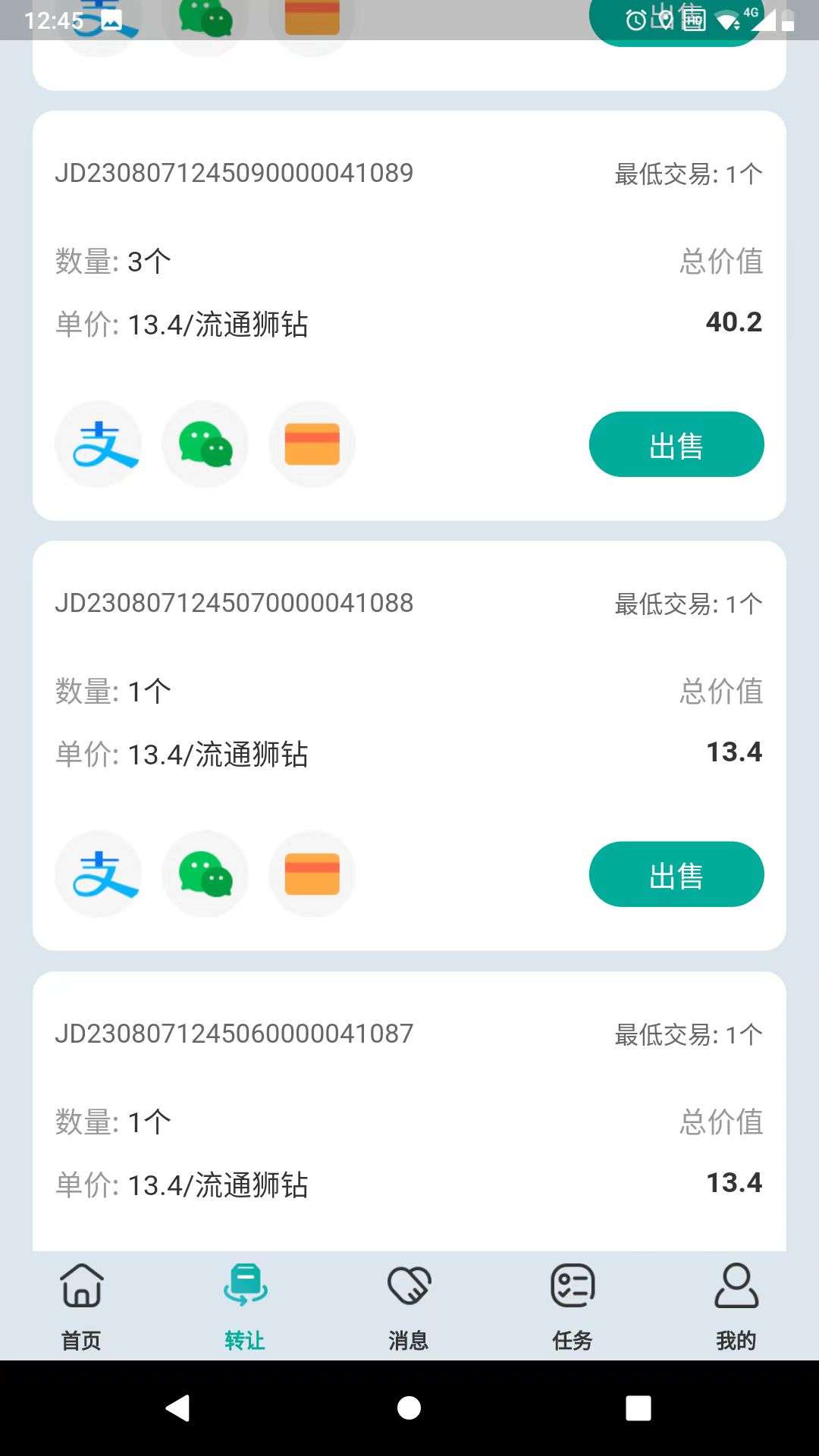The width and height of the screenshot is (819, 1456).
Task: Tap 出售 on order ending 41088
Action: tap(676, 874)
